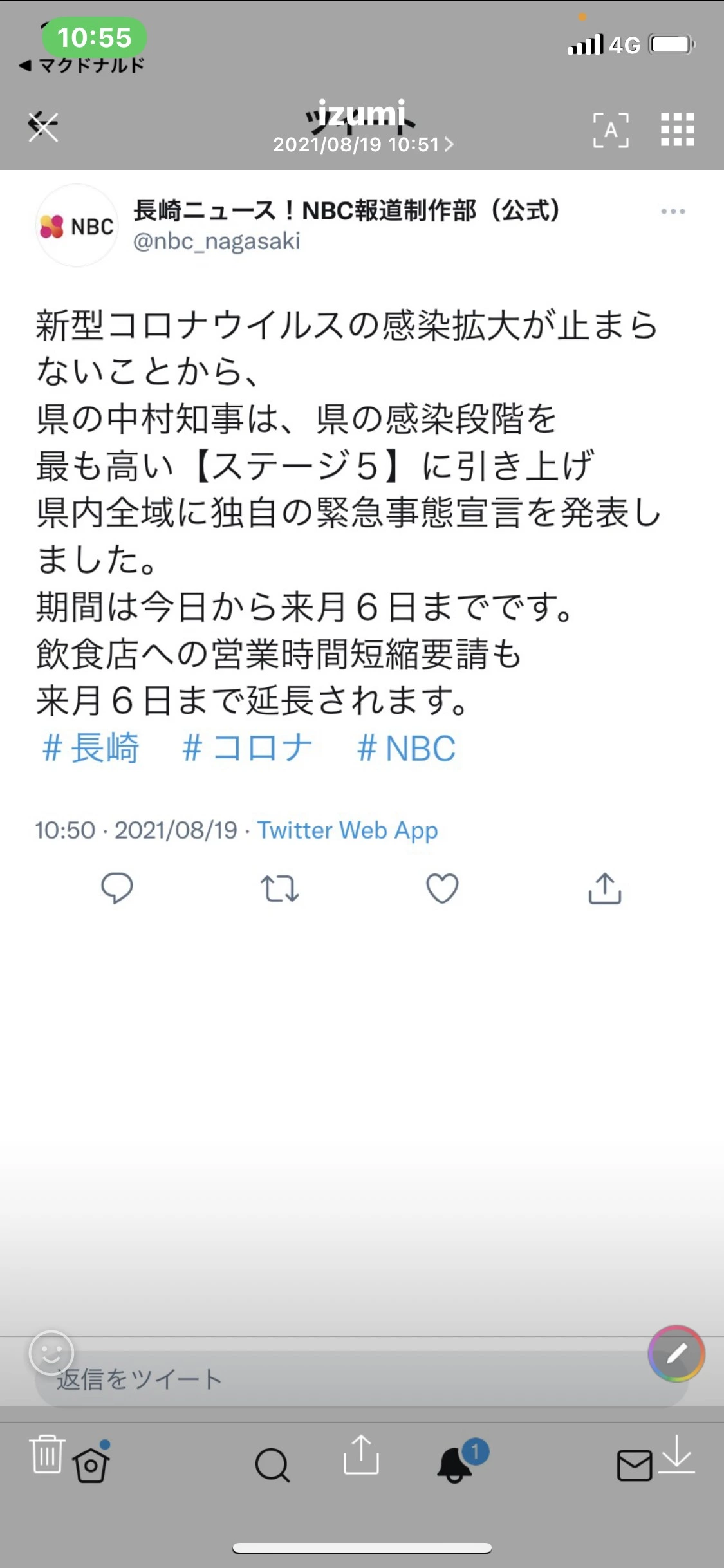Delete this image with the trash icon

tap(47, 1454)
